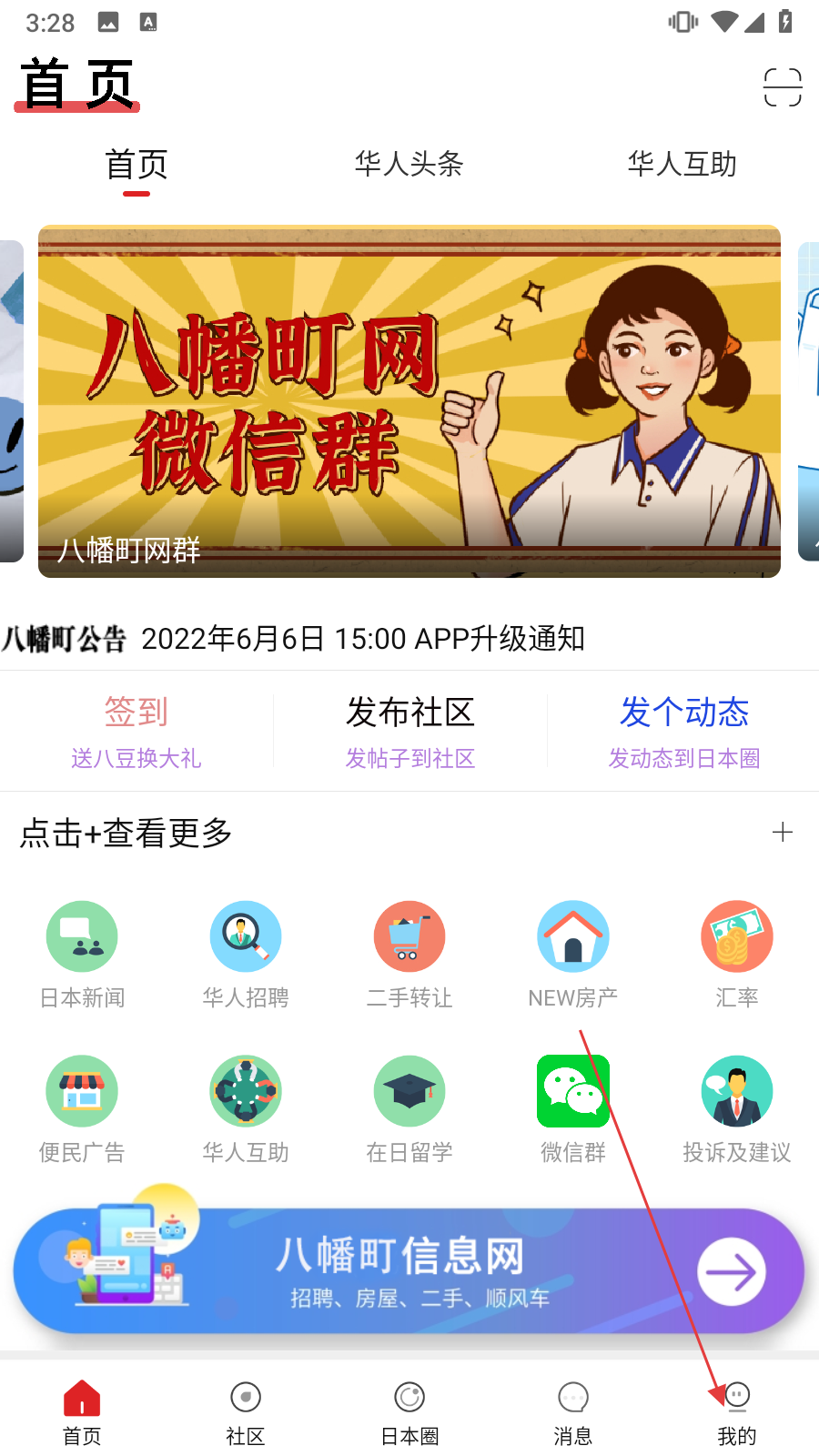Open the APP升级通知 announcement
Screen dimensions: 819x1456
click(x=364, y=639)
